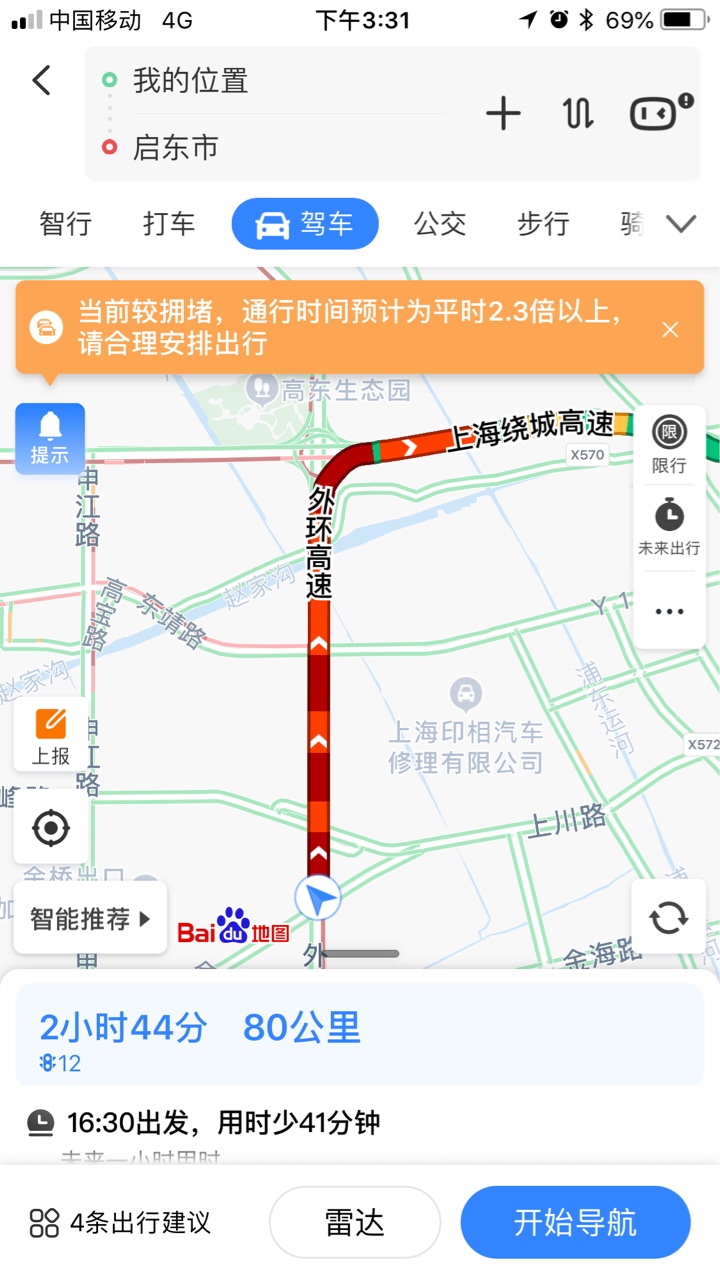Add a waypoint with the plus icon
This screenshot has height=1280, width=720.
click(503, 114)
